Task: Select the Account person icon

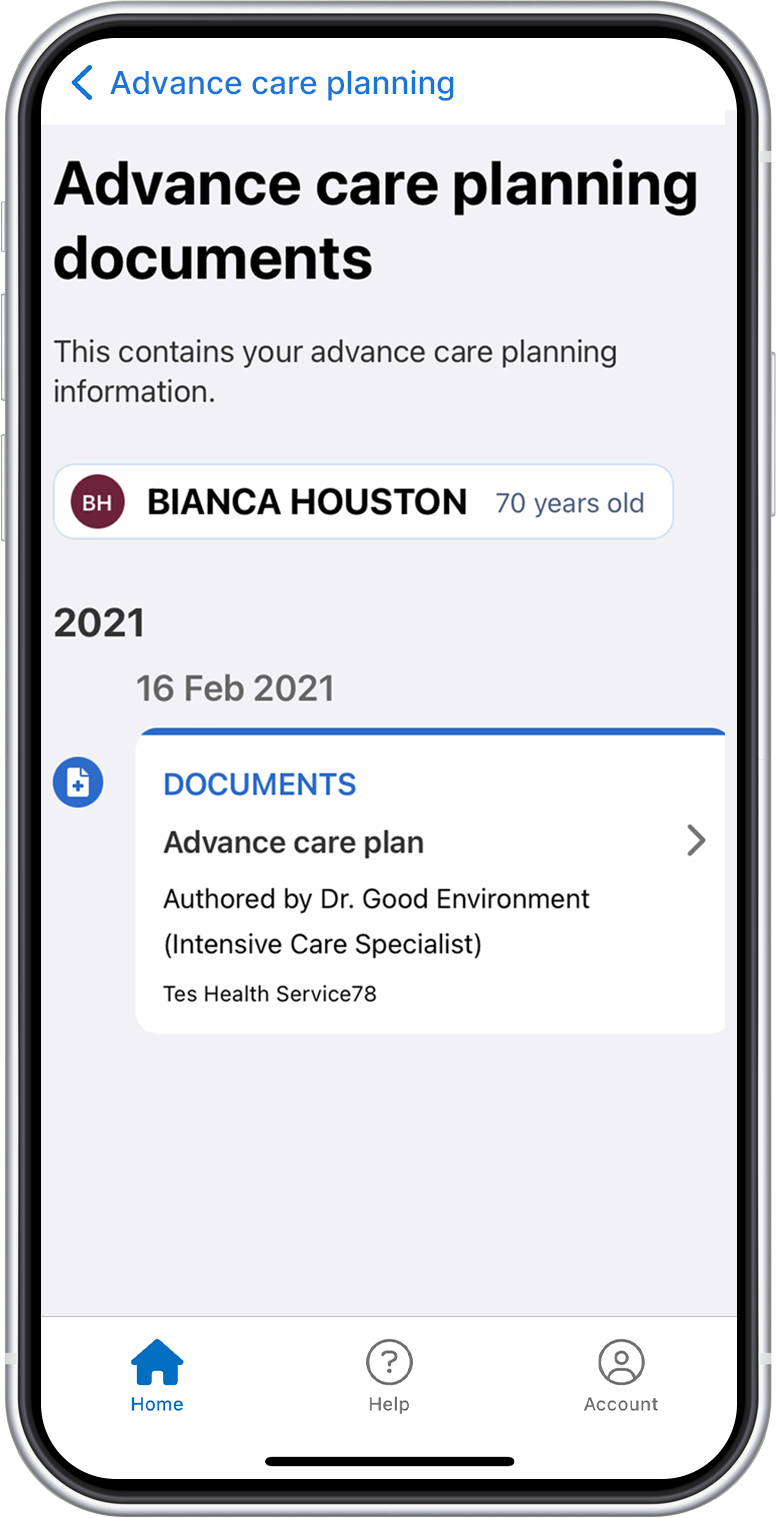Action: [x=620, y=1362]
